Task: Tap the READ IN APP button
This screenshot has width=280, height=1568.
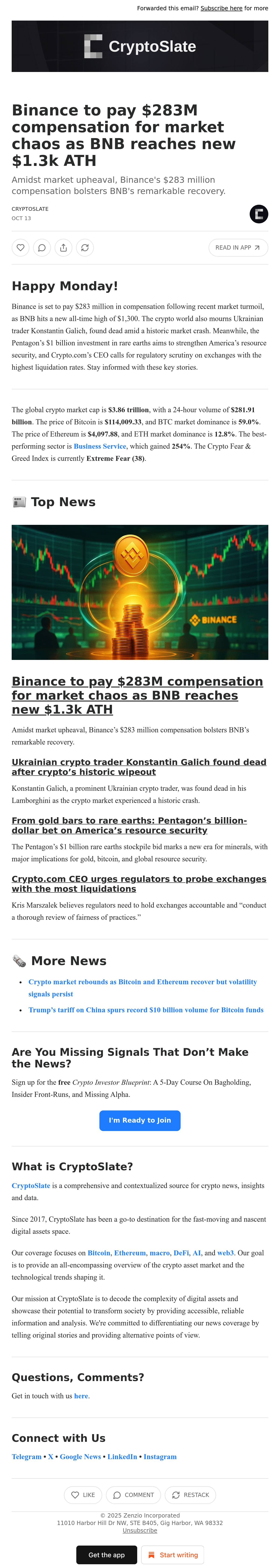Action: click(x=238, y=248)
